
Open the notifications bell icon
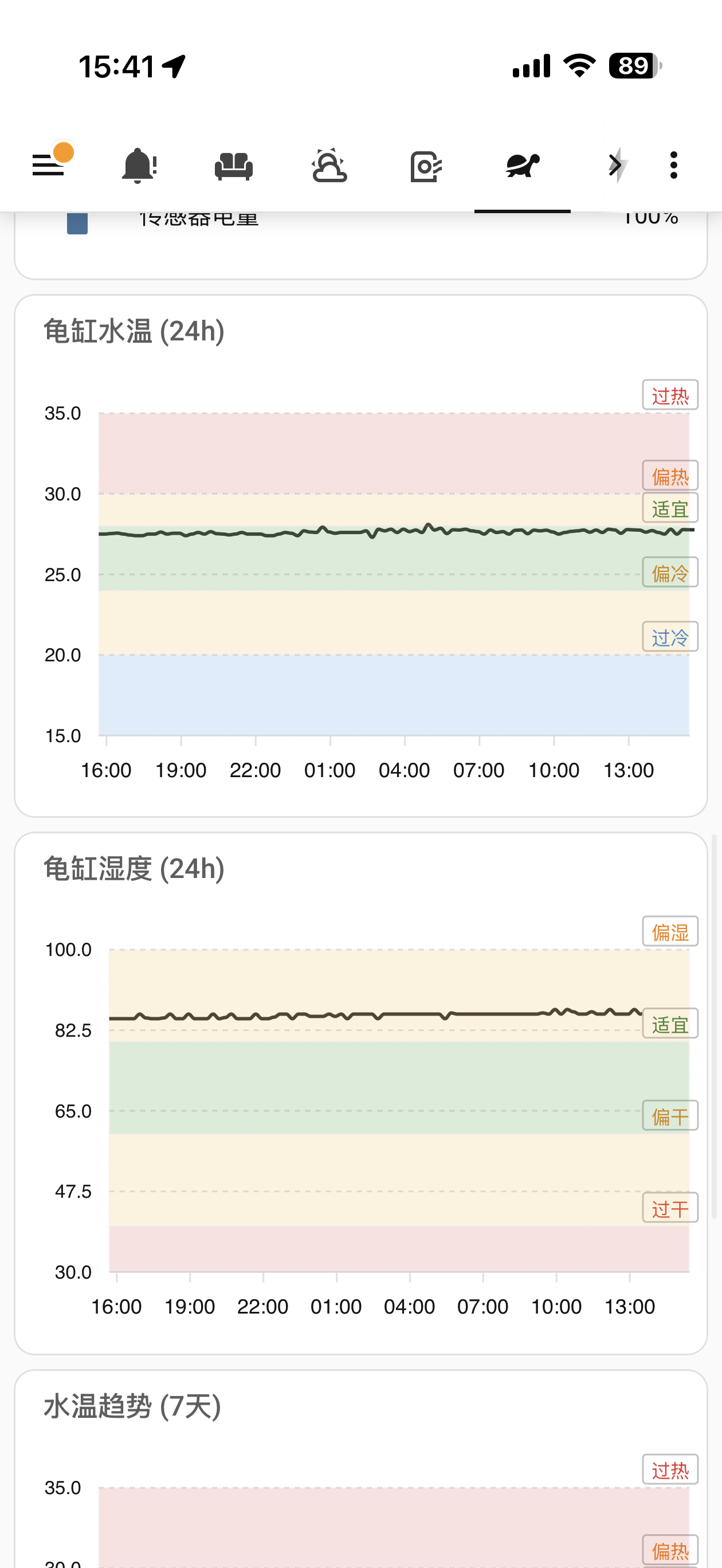(x=138, y=166)
